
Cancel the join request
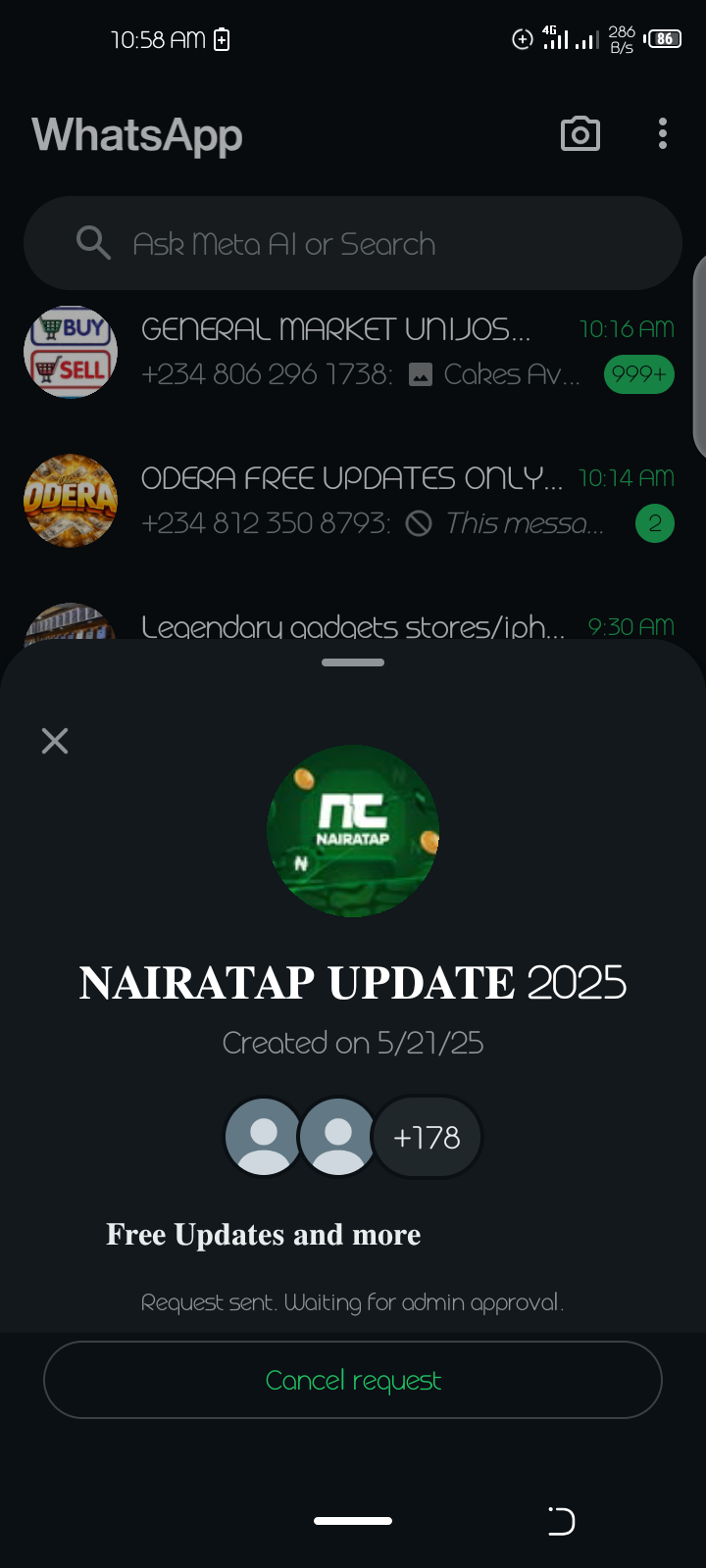click(353, 1380)
